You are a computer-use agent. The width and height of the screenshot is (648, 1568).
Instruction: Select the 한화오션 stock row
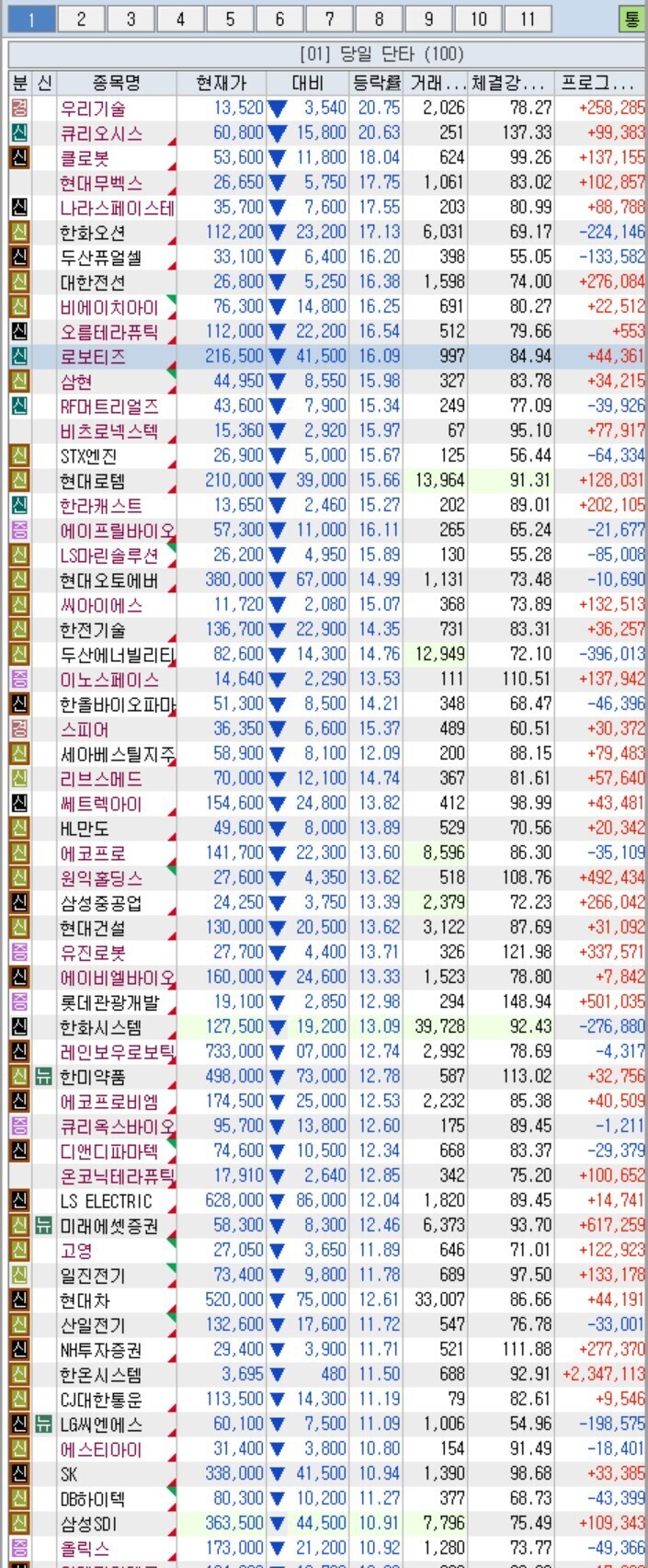click(x=328, y=232)
